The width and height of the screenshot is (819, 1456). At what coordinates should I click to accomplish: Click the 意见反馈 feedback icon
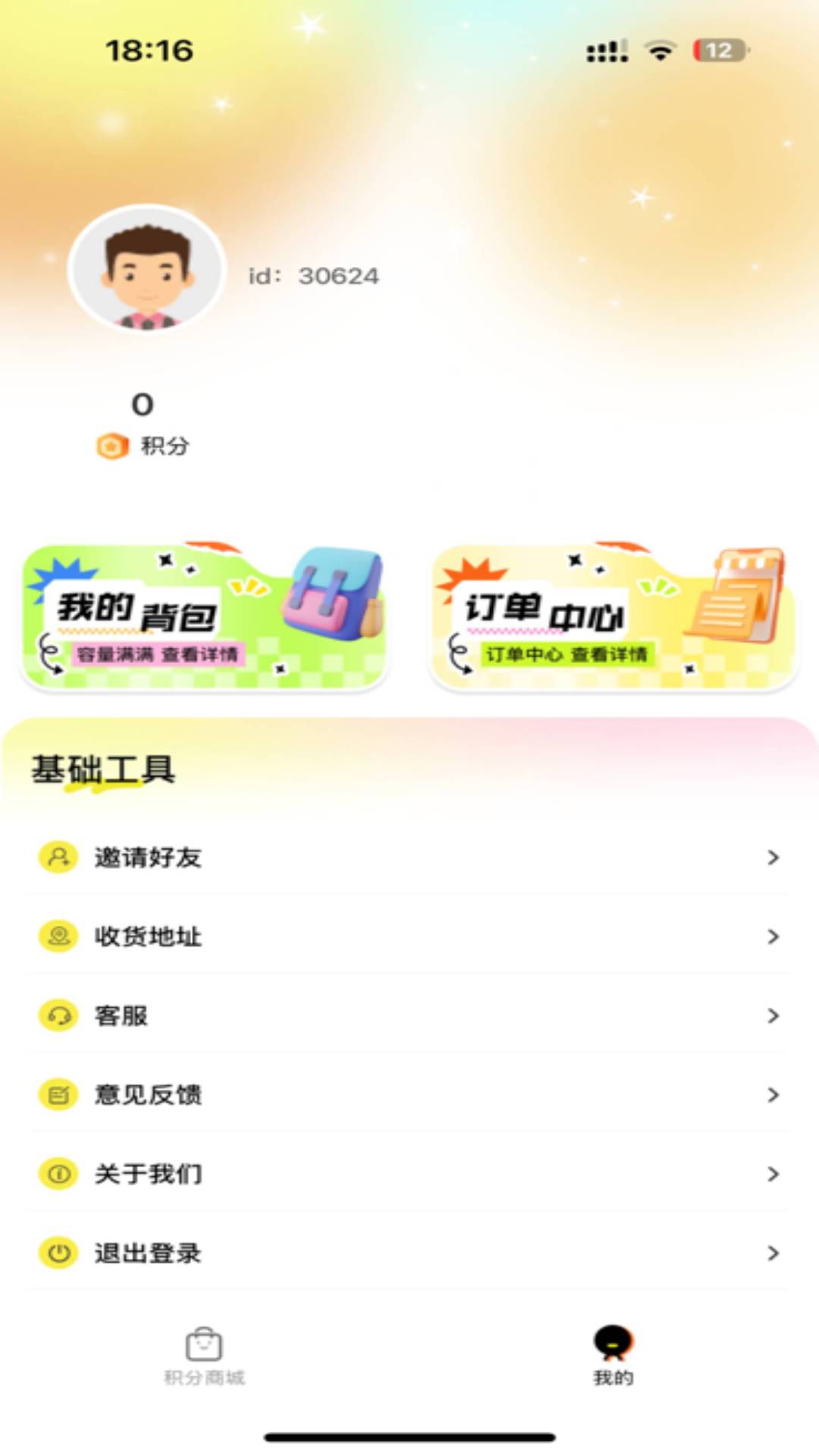coord(57,1094)
